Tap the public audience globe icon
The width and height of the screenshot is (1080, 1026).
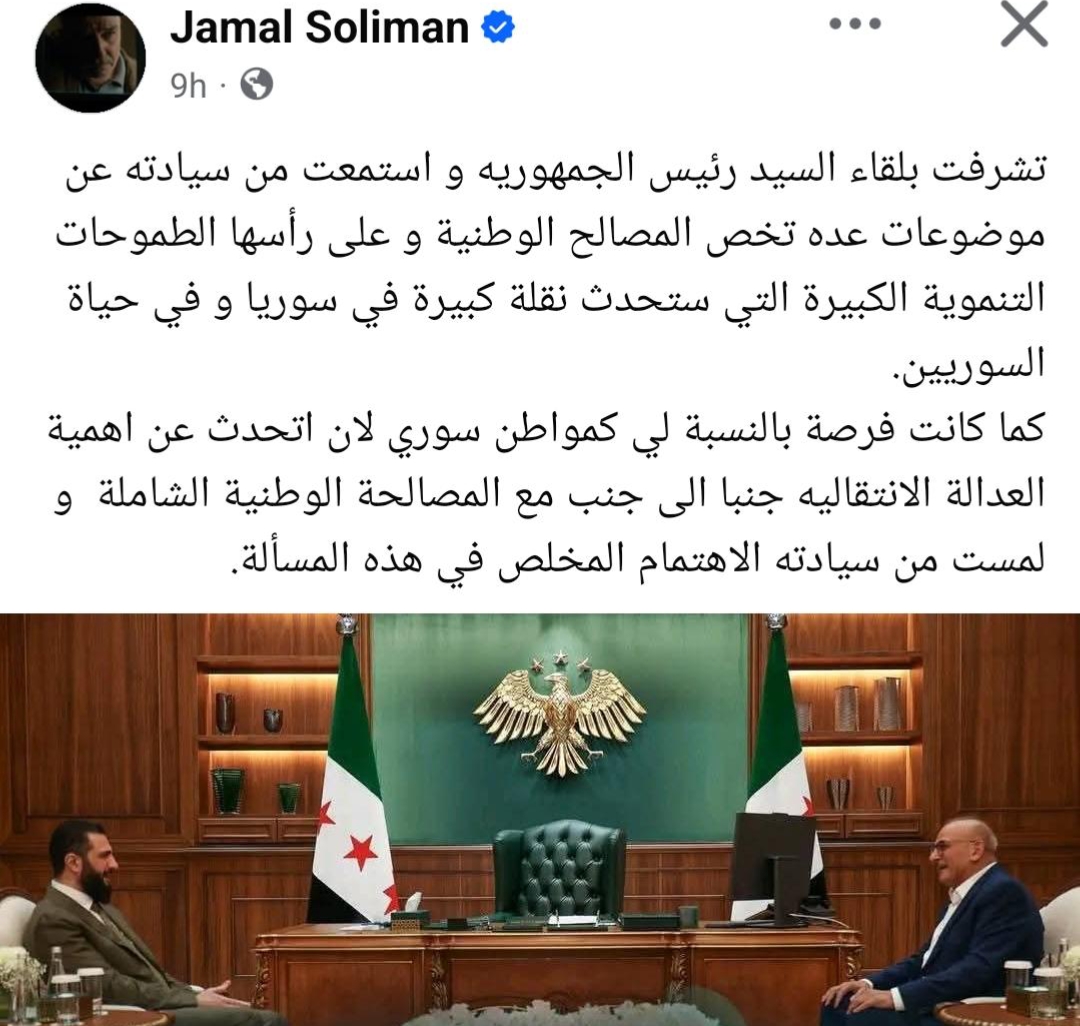[256, 85]
